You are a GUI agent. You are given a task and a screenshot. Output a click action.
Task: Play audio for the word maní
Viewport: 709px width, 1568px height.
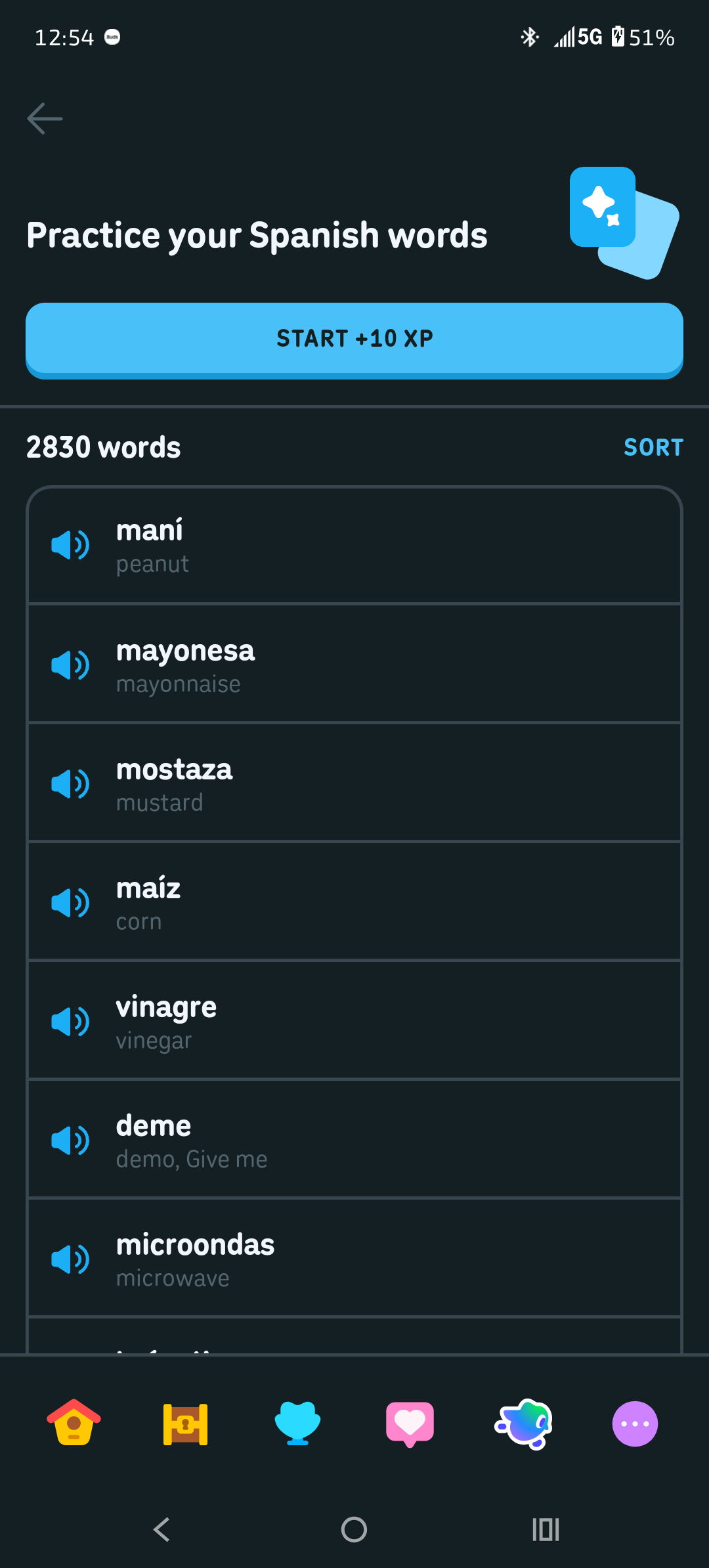tap(70, 545)
